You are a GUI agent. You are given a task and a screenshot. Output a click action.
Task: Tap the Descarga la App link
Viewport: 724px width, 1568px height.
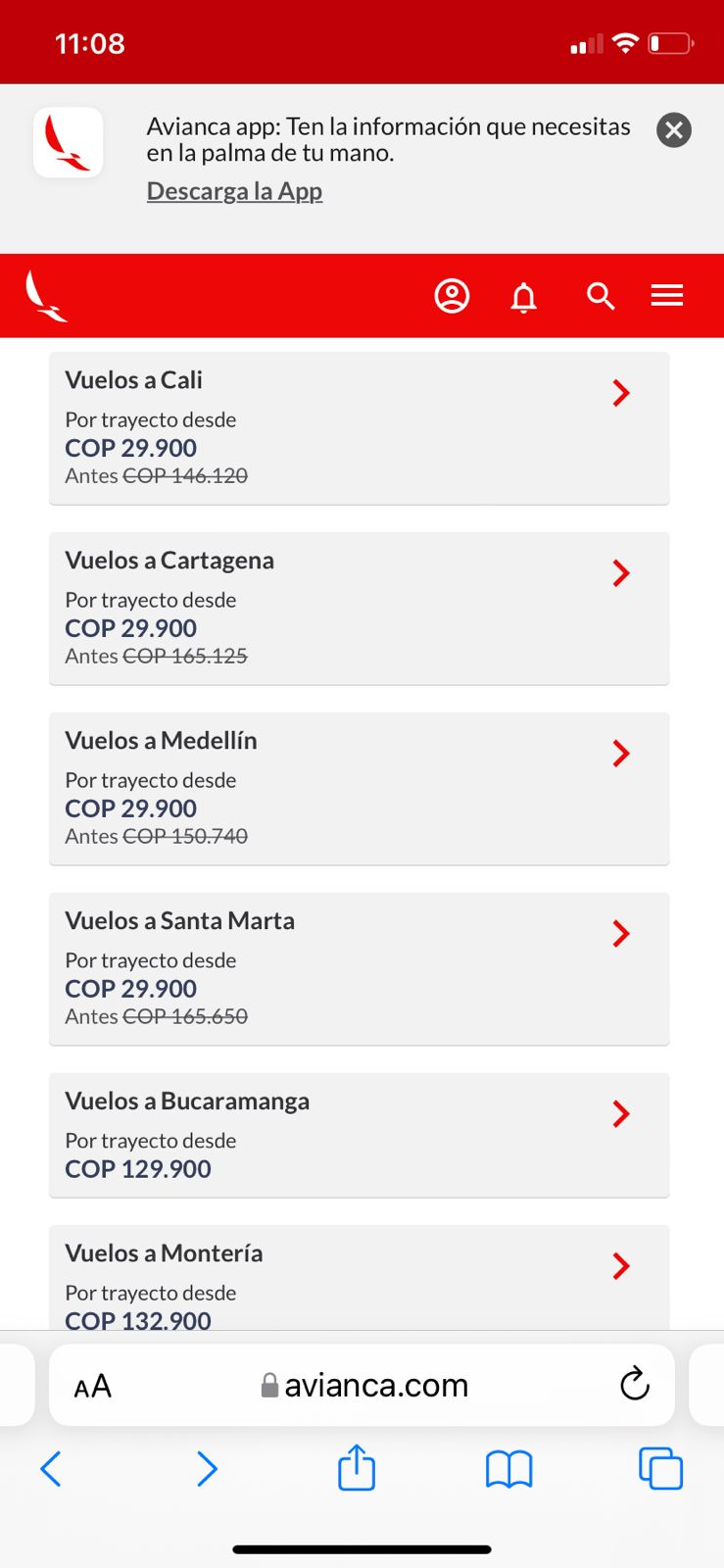pyautogui.click(x=234, y=191)
